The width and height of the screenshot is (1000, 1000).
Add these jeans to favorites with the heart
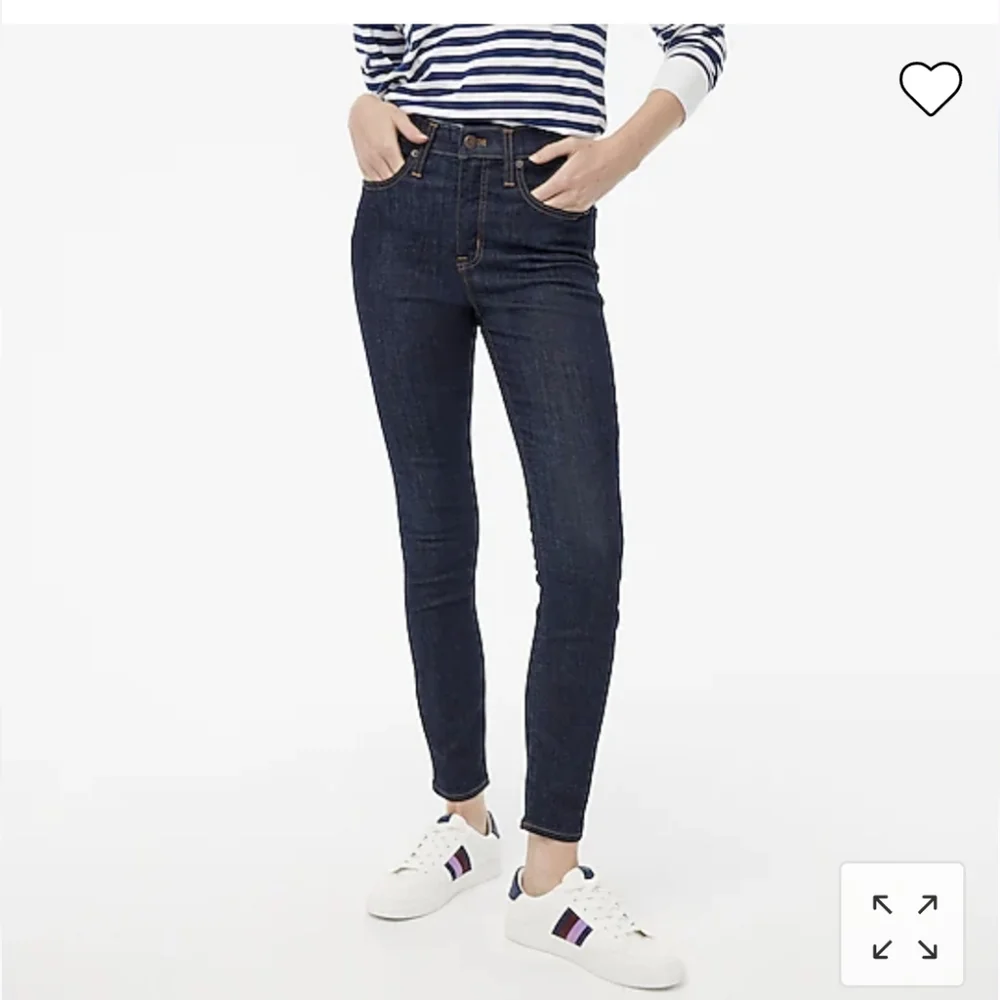tap(930, 88)
